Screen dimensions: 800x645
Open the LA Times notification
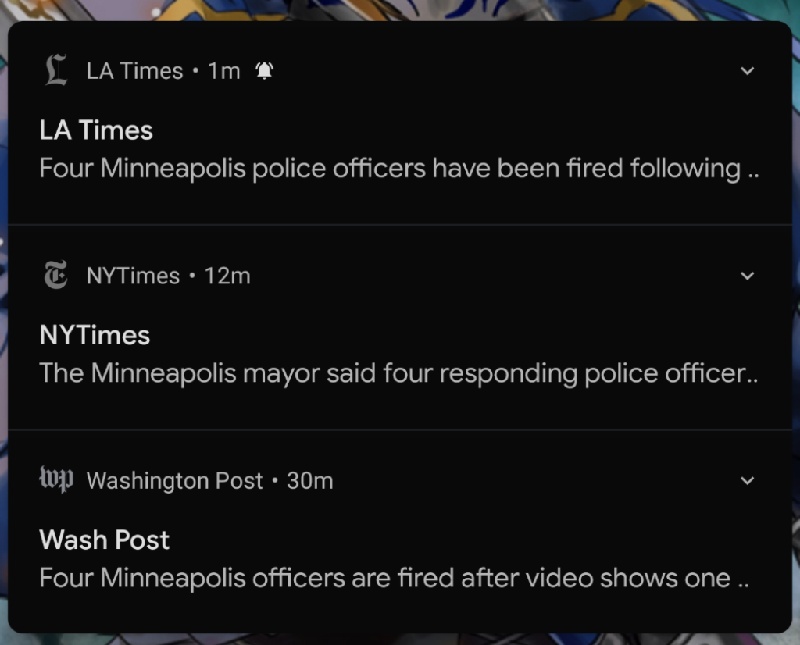click(x=398, y=150)
